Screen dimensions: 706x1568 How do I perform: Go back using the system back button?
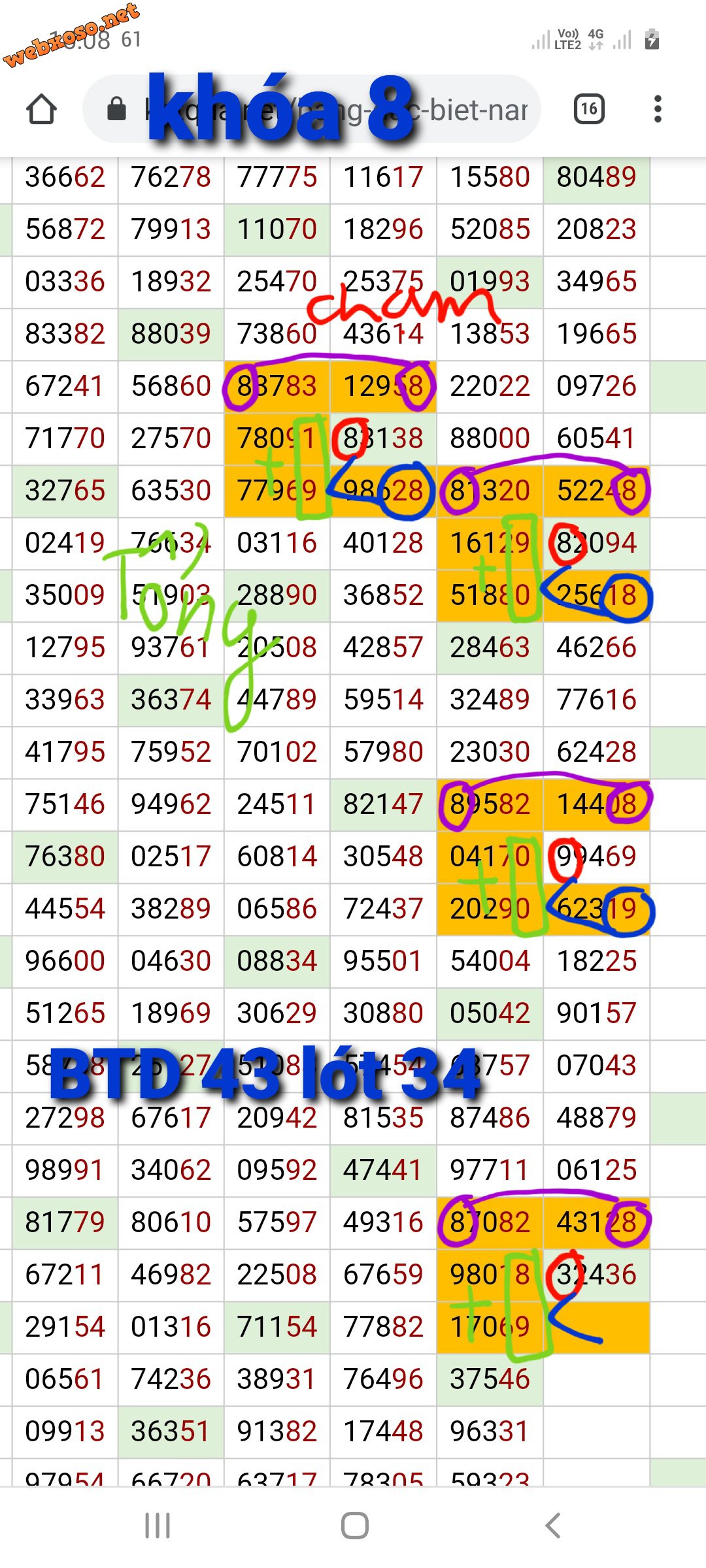coord(553,1526)
